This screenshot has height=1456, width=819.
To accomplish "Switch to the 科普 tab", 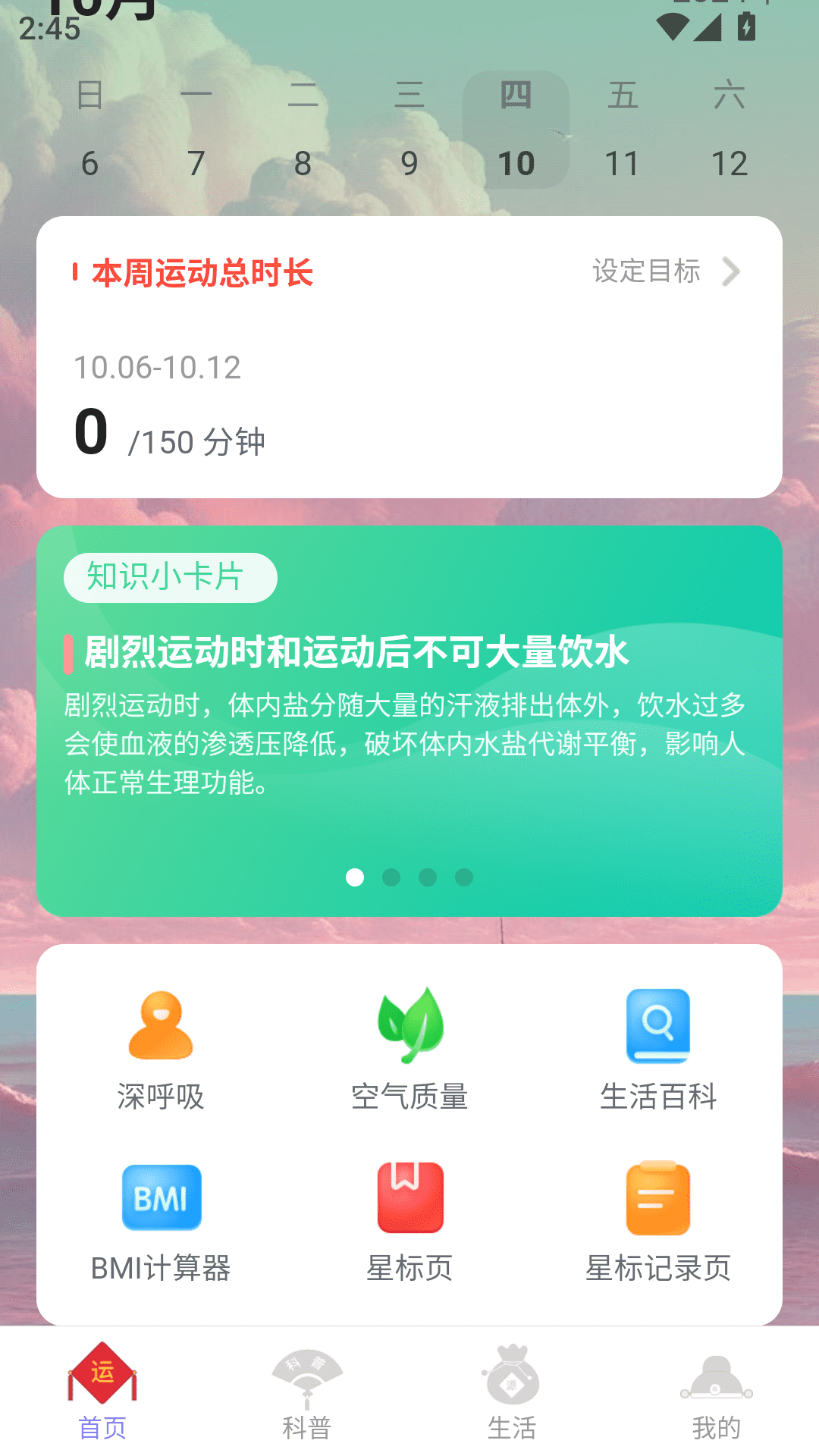I will pyautogui.click(x=307, y=1395).
